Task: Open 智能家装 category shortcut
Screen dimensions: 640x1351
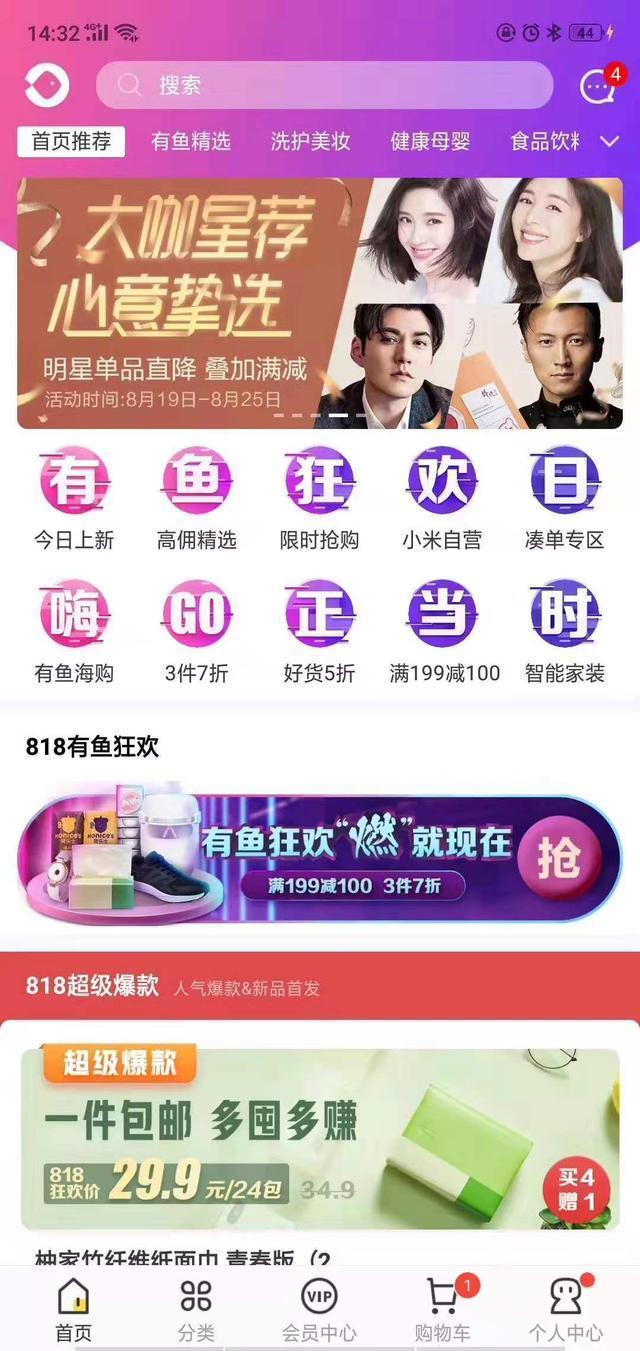Action: (x=565, y=631)
